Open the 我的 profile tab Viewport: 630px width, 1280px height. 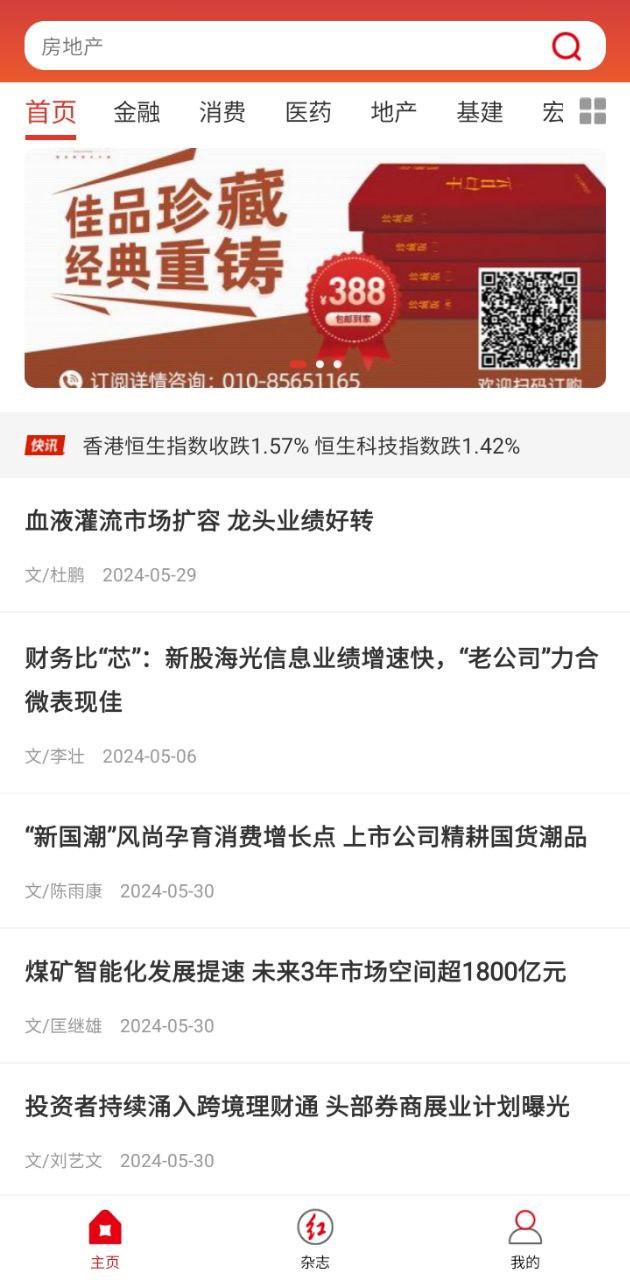click(524, 1239)
